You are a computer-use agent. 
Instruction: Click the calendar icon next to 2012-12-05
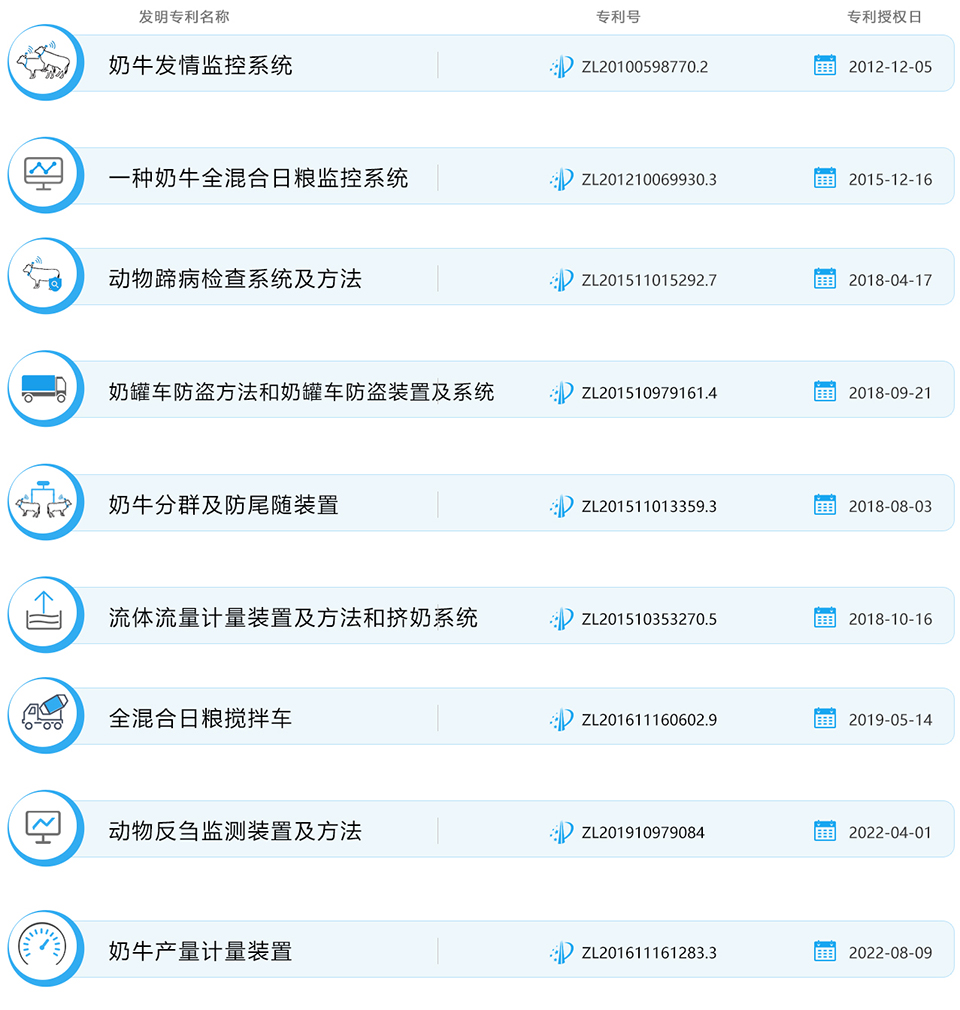coord(824,63)
